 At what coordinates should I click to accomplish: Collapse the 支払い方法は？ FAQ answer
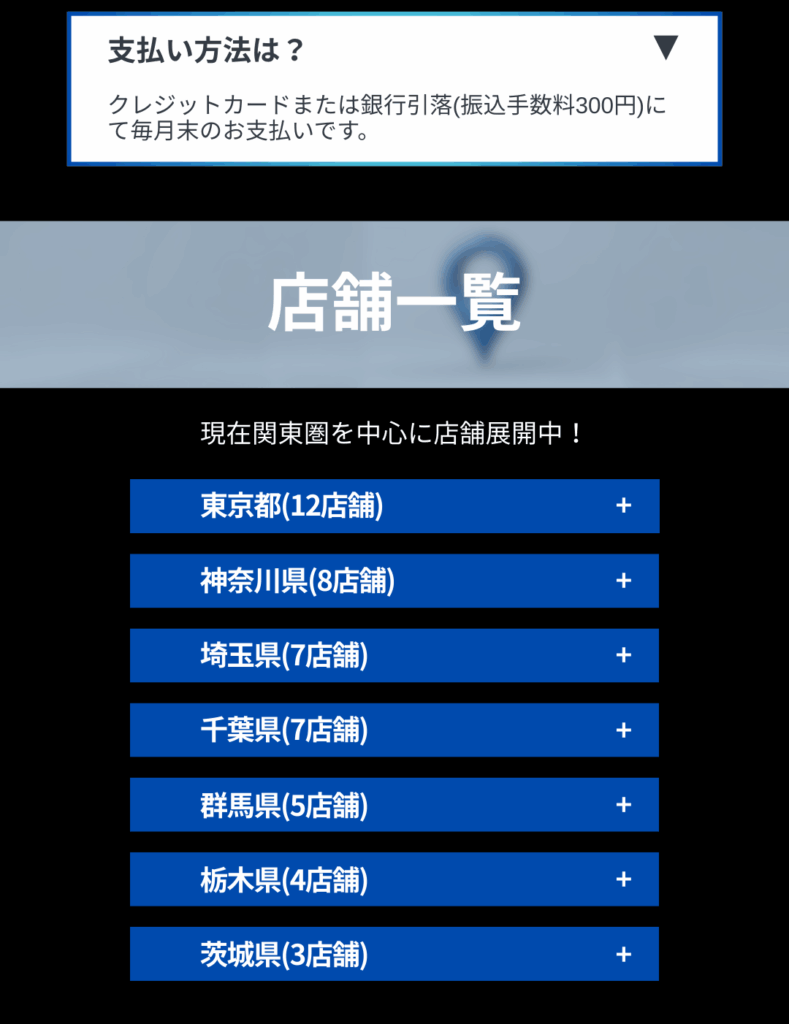click(665, 47)
